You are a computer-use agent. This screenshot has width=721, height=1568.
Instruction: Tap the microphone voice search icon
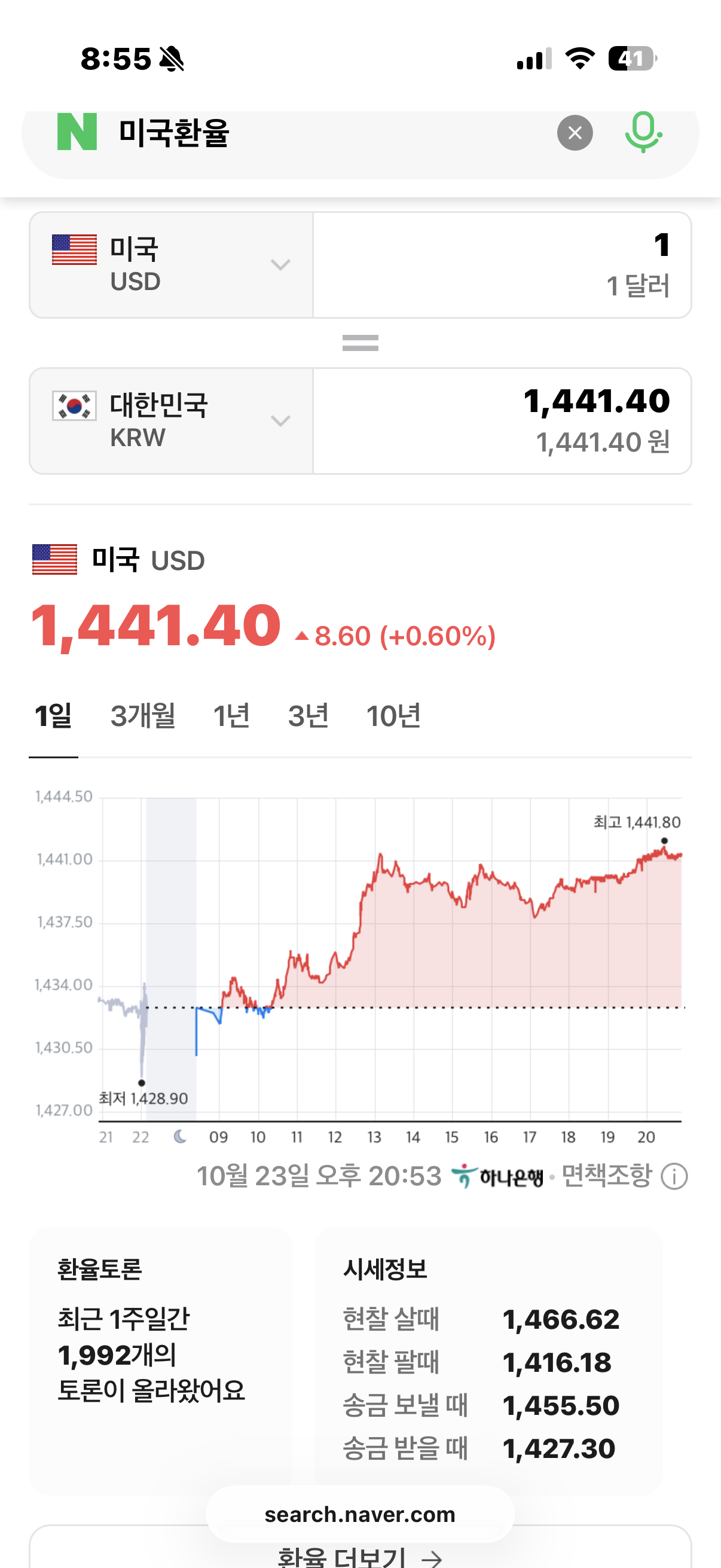tap(643, 133)
